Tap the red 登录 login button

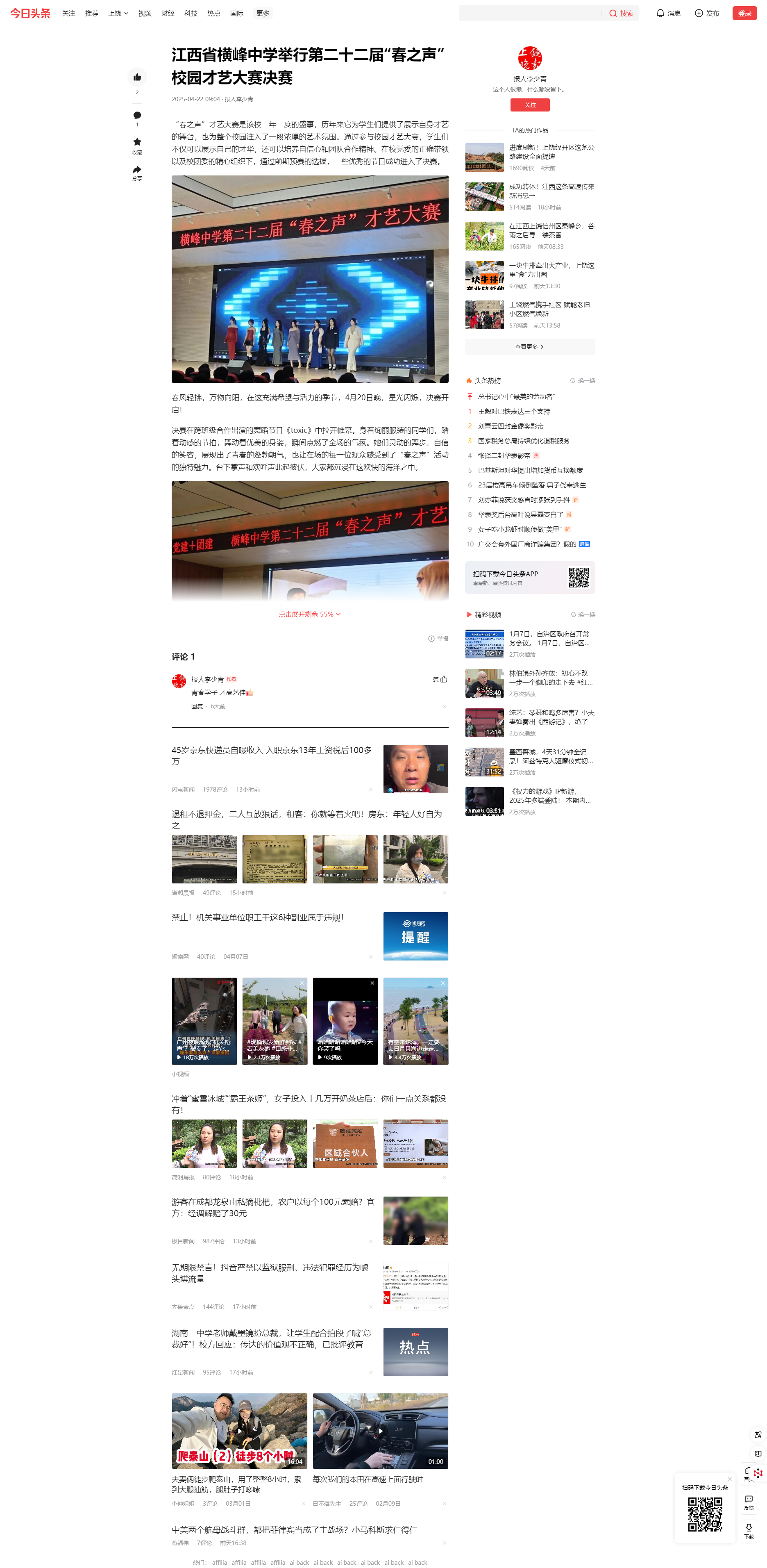click(x=744, y=14)
